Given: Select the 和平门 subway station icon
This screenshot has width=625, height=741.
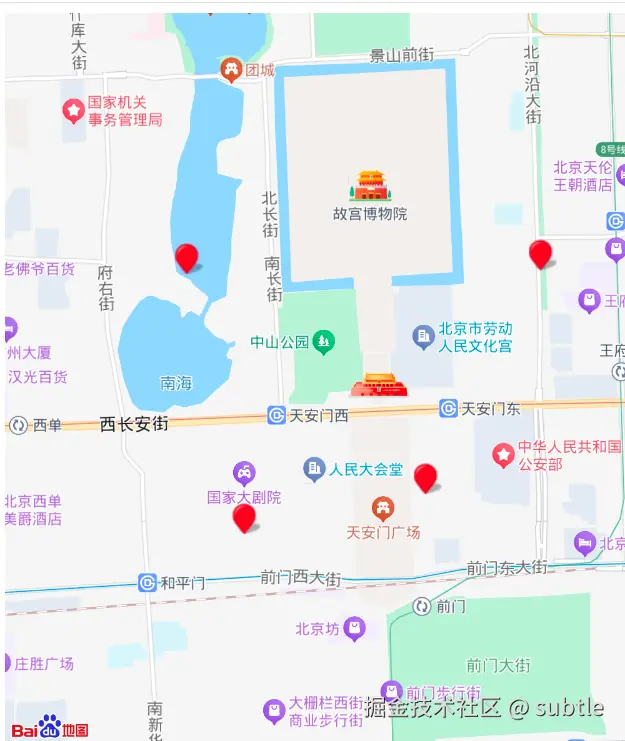Looking at the screenshot, I should pyautogui.click(x=148, y=582).
